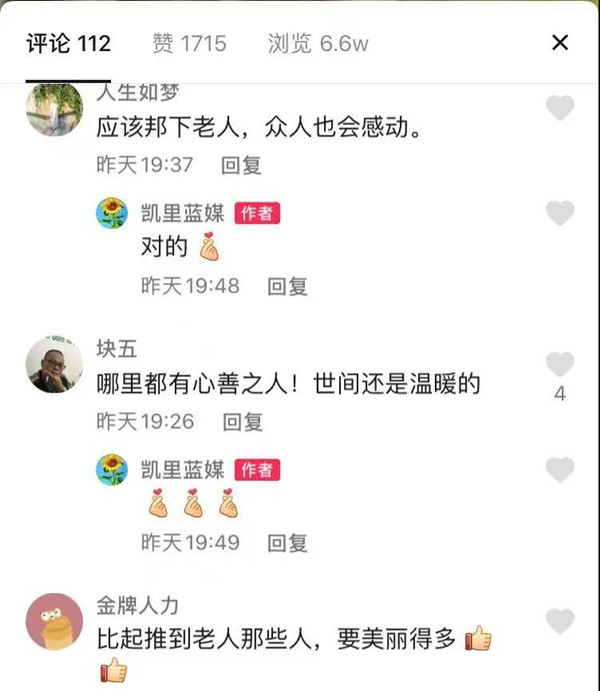Like 金牌人力's comment
Viewport: 600px width, 691px height.
pos(561,620)
